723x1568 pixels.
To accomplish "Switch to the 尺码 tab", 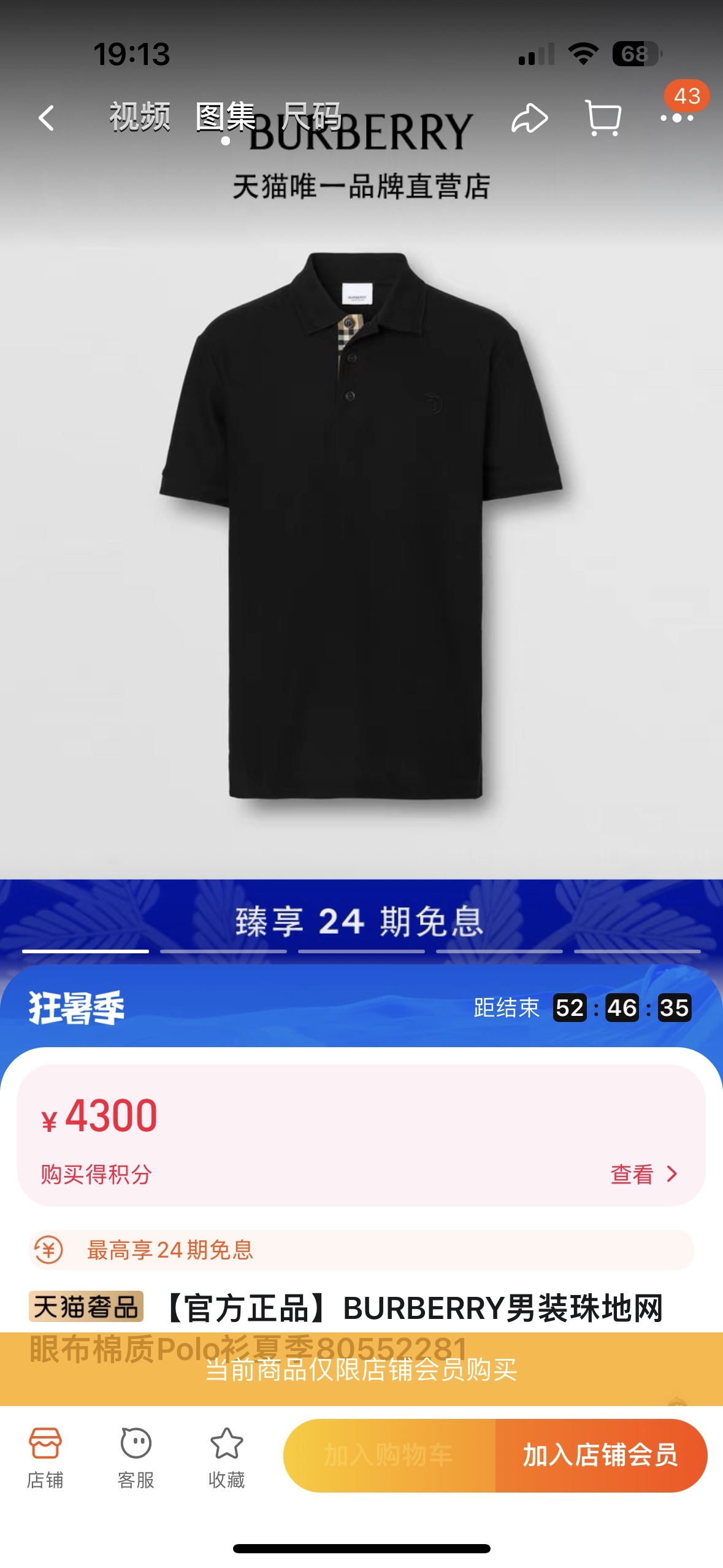I will pyautogui.click(x=312, y=117).
